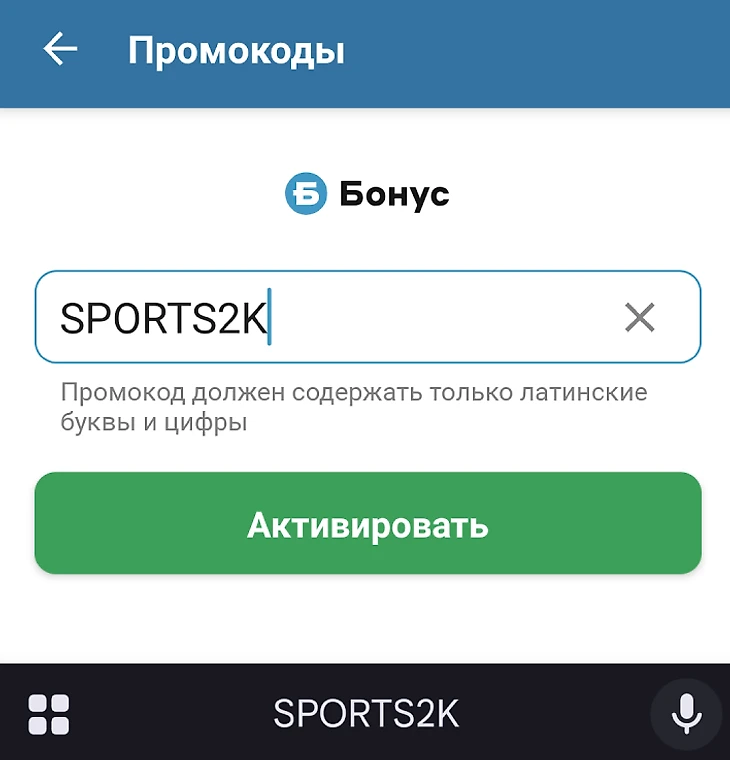Open the keyboard's grid menu
This screenshot has height=760, width=730.
pyautogui.click(x=48, y=714)
